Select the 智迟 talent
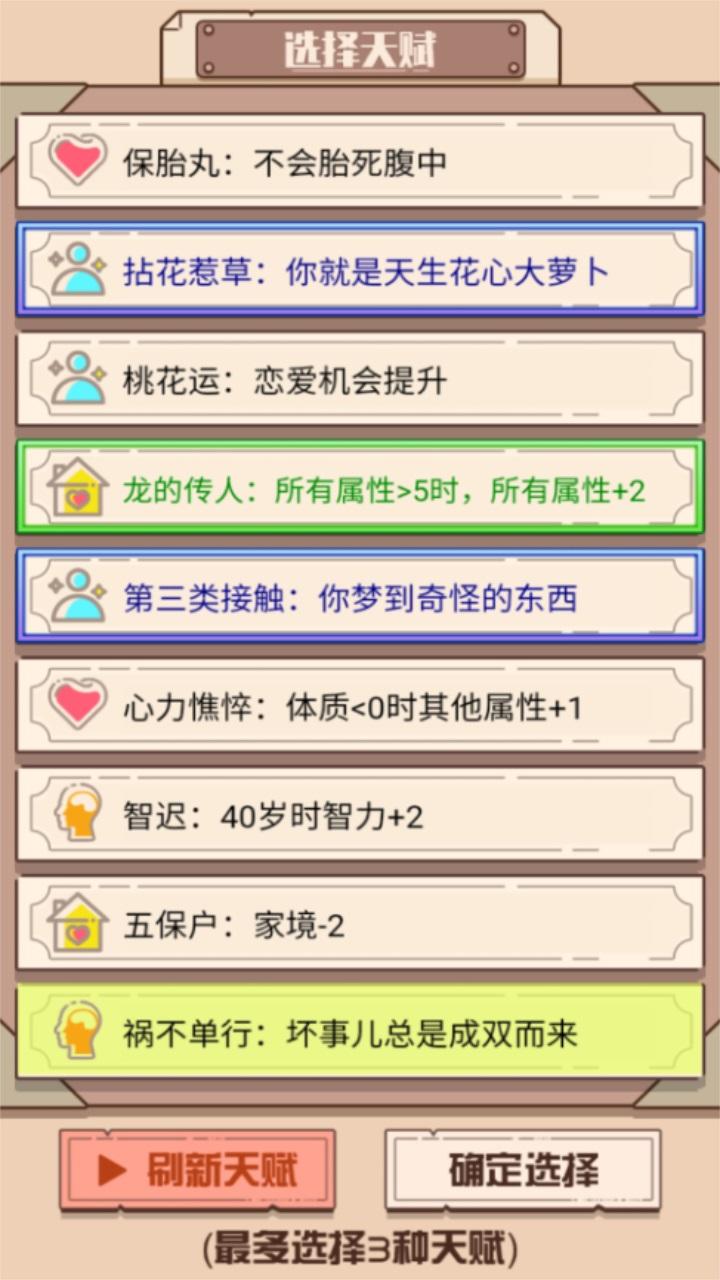 point(360,815)
